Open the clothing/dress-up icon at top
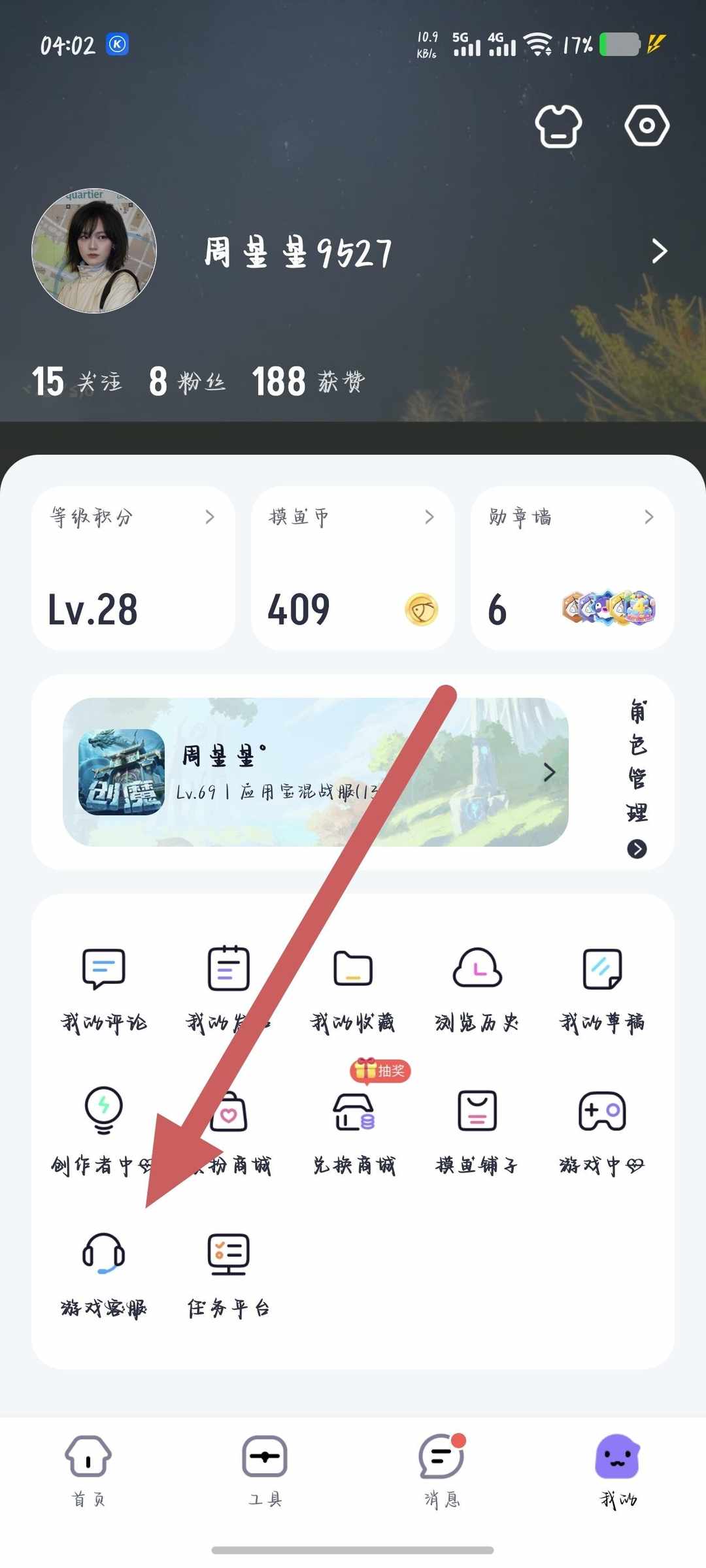706x1568 pixels. (559, 125)
